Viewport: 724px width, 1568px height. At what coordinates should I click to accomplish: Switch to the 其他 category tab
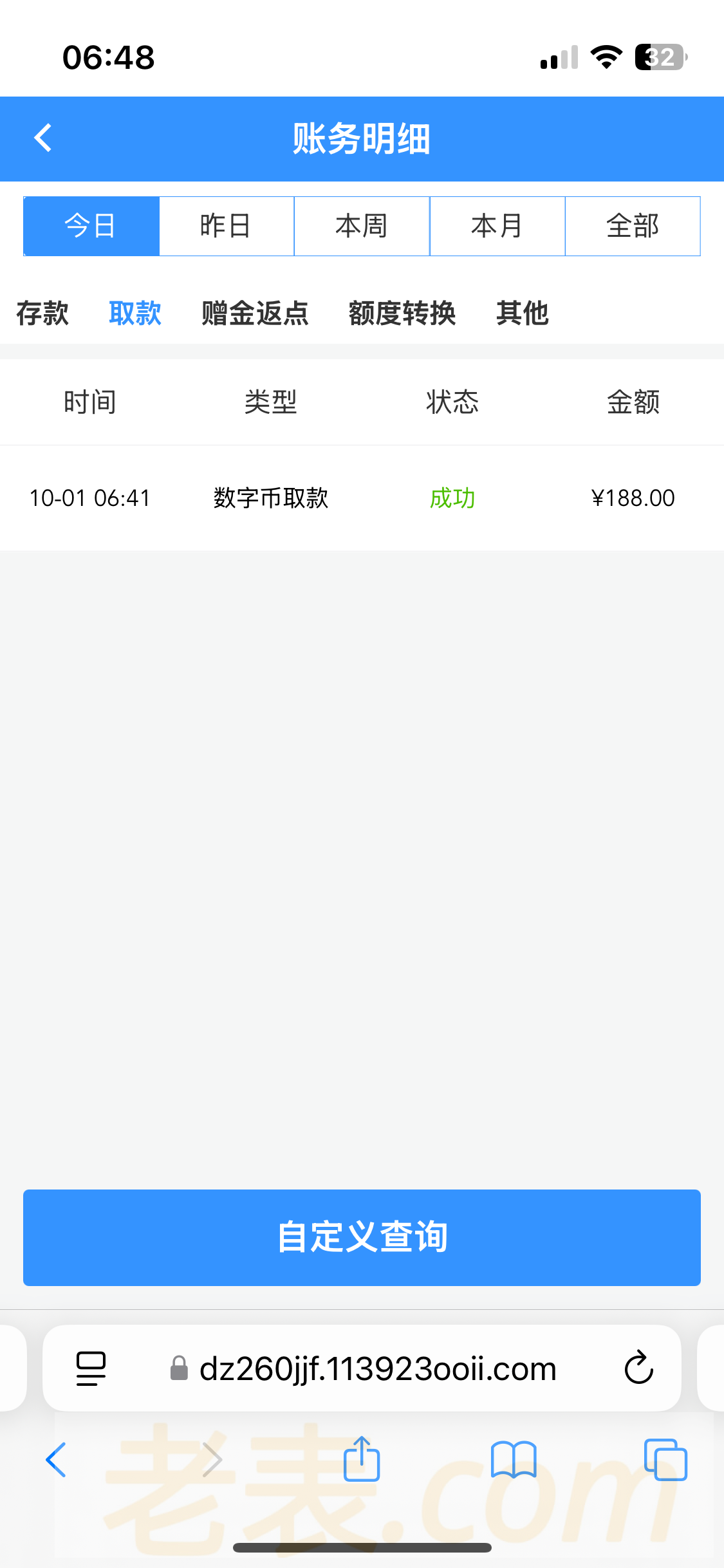point(522,313)
